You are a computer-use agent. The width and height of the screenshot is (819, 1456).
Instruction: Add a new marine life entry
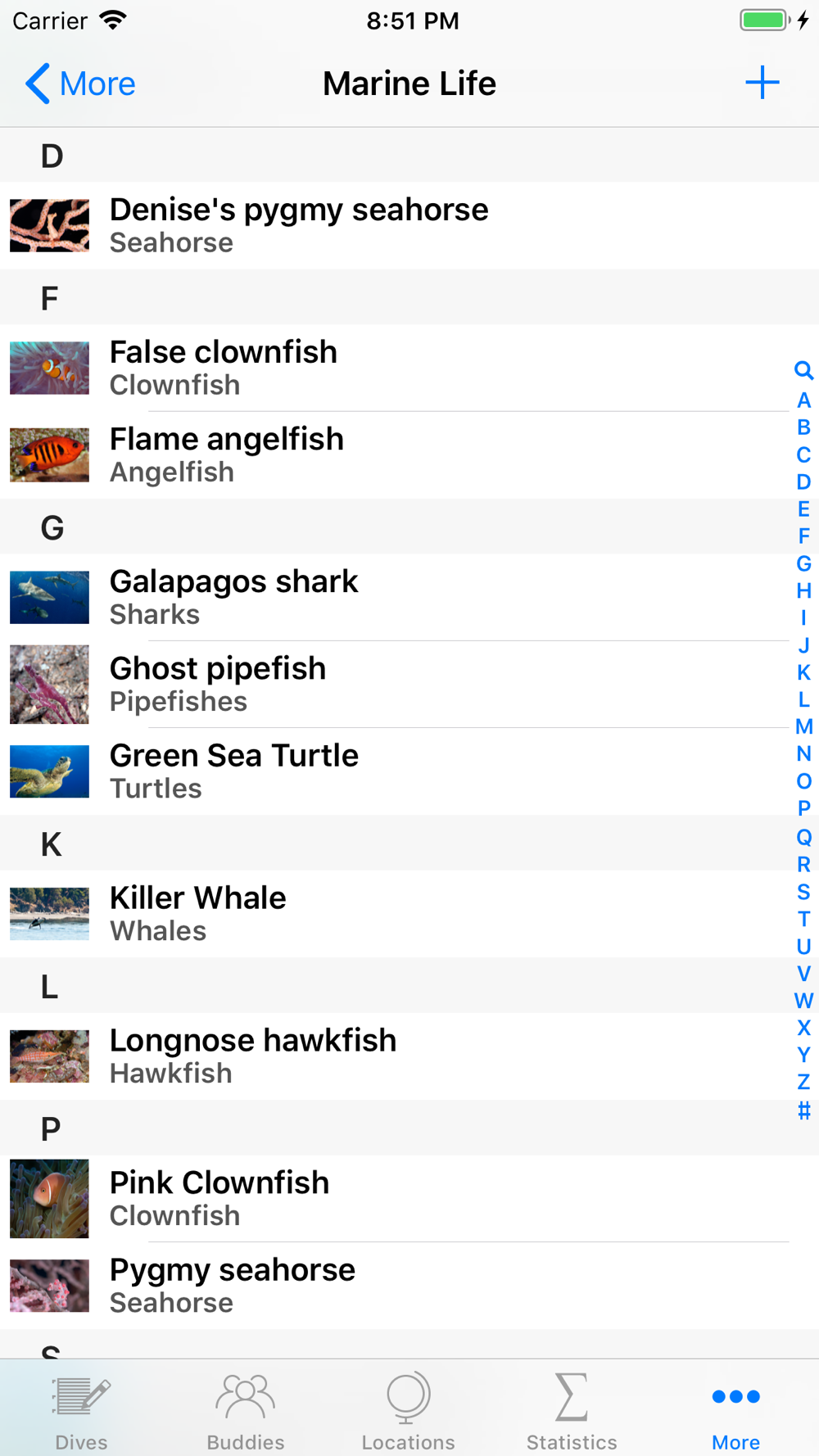pyautogui.click(x=762, y=83)
